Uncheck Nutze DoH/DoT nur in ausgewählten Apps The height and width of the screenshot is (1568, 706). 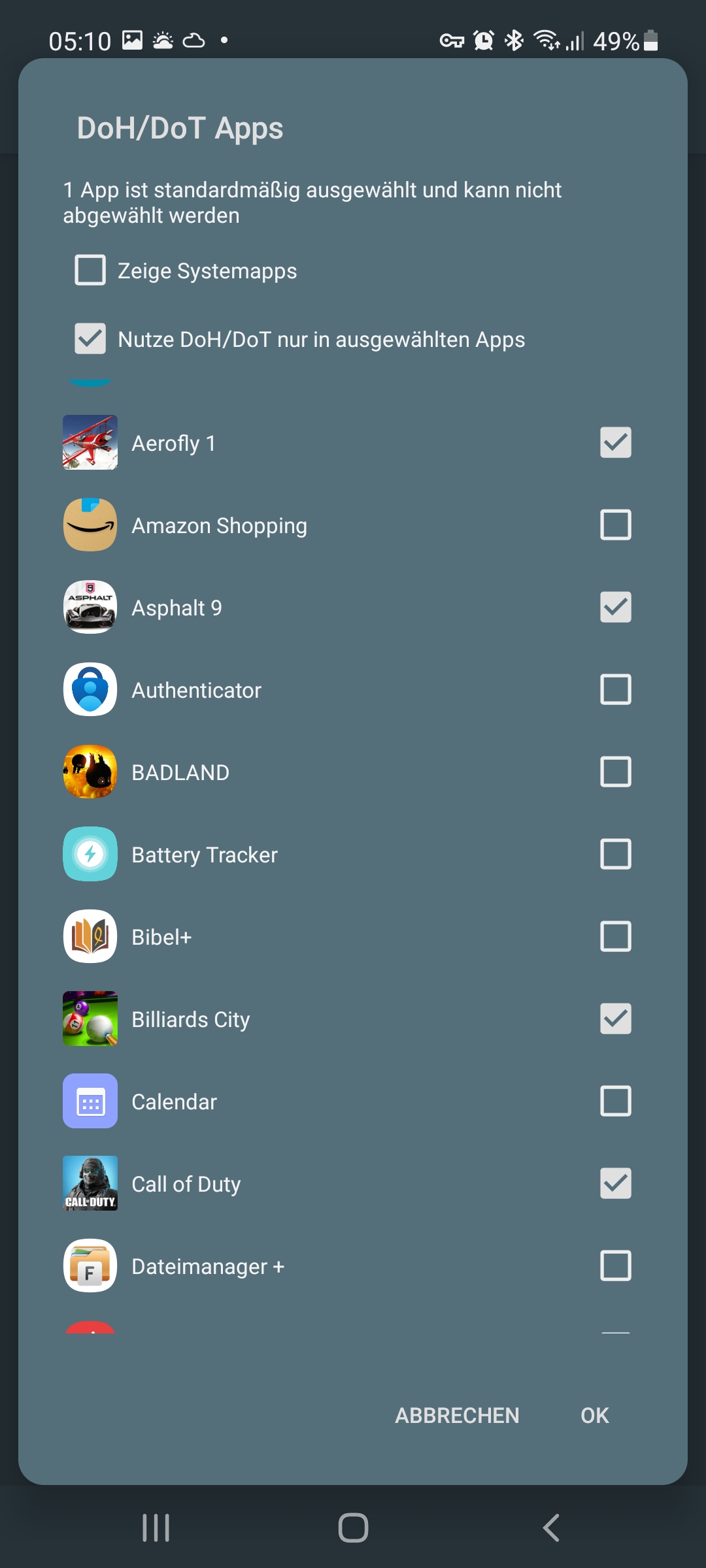[90, 339]
